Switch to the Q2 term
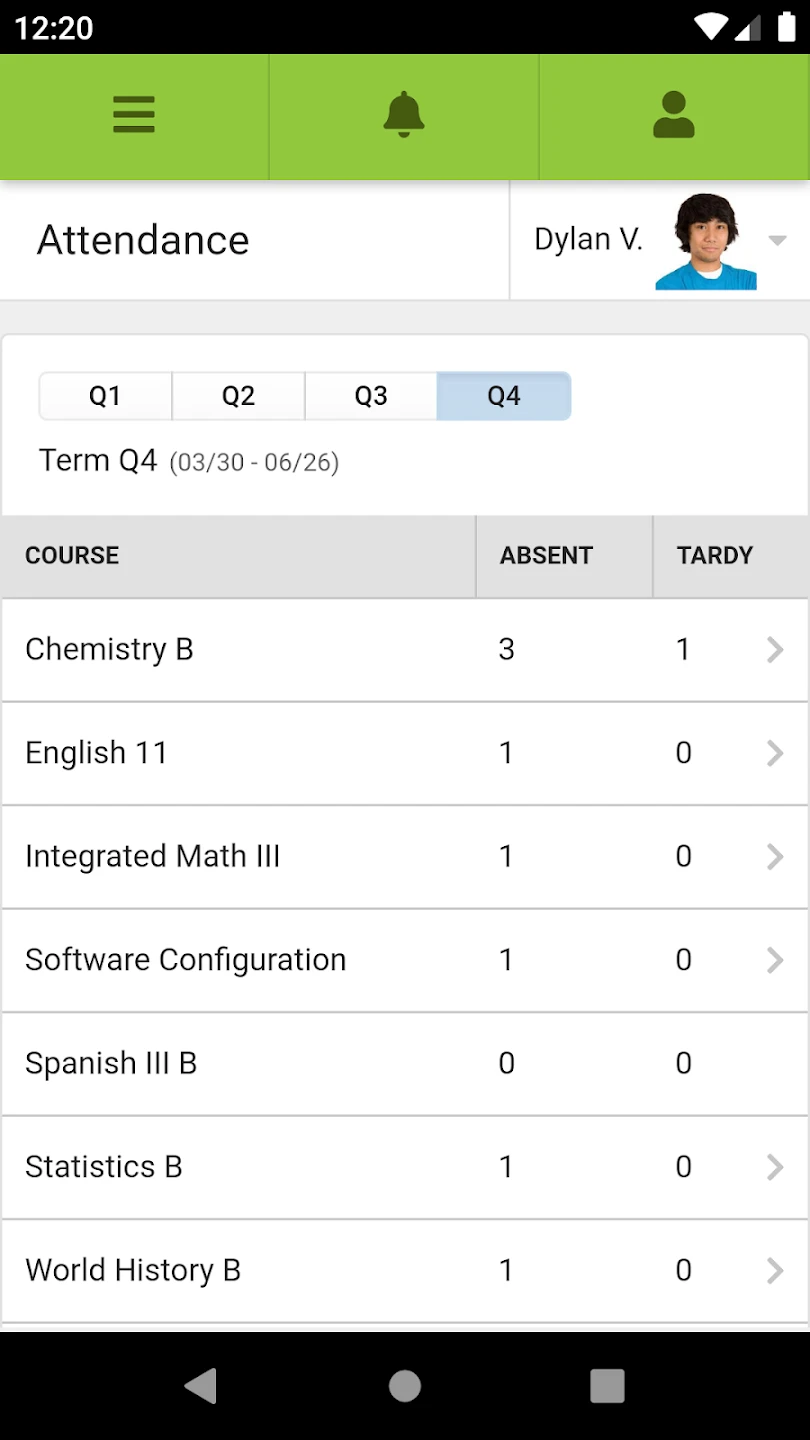The height and width of the screenshot is (1440, 810). tap(238, 396)
